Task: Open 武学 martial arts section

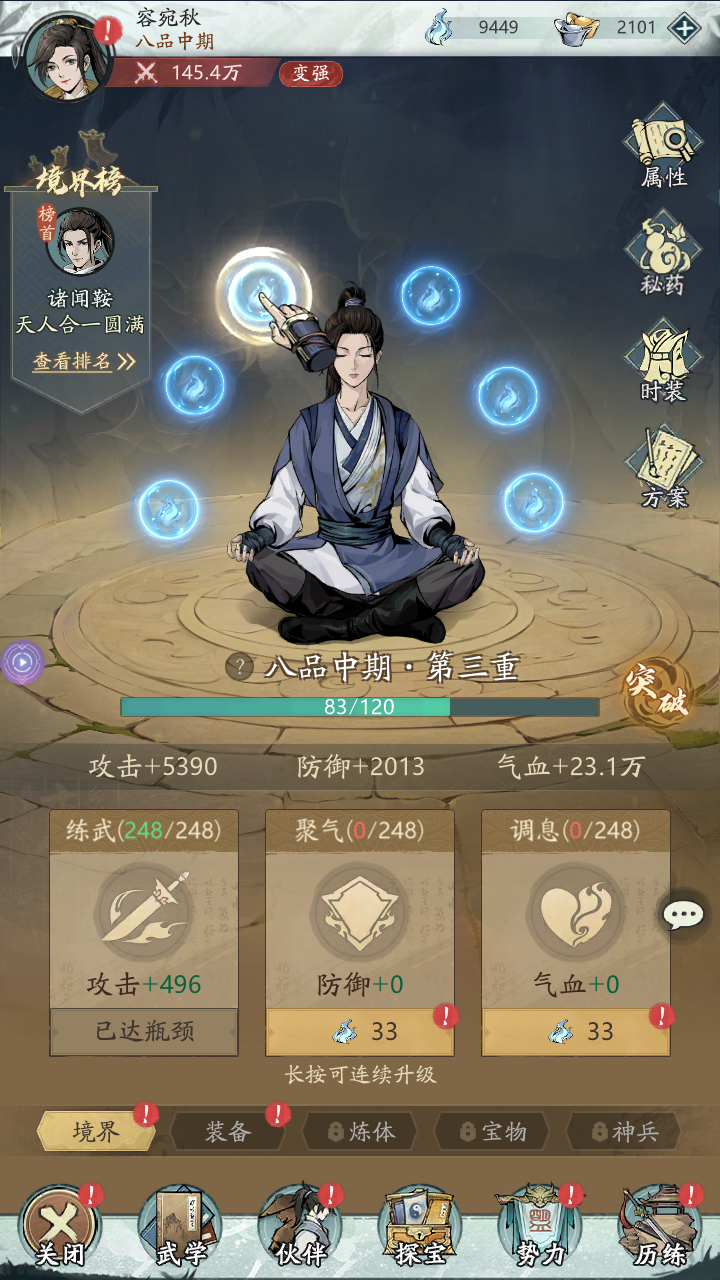Action: click(180, 1226)
